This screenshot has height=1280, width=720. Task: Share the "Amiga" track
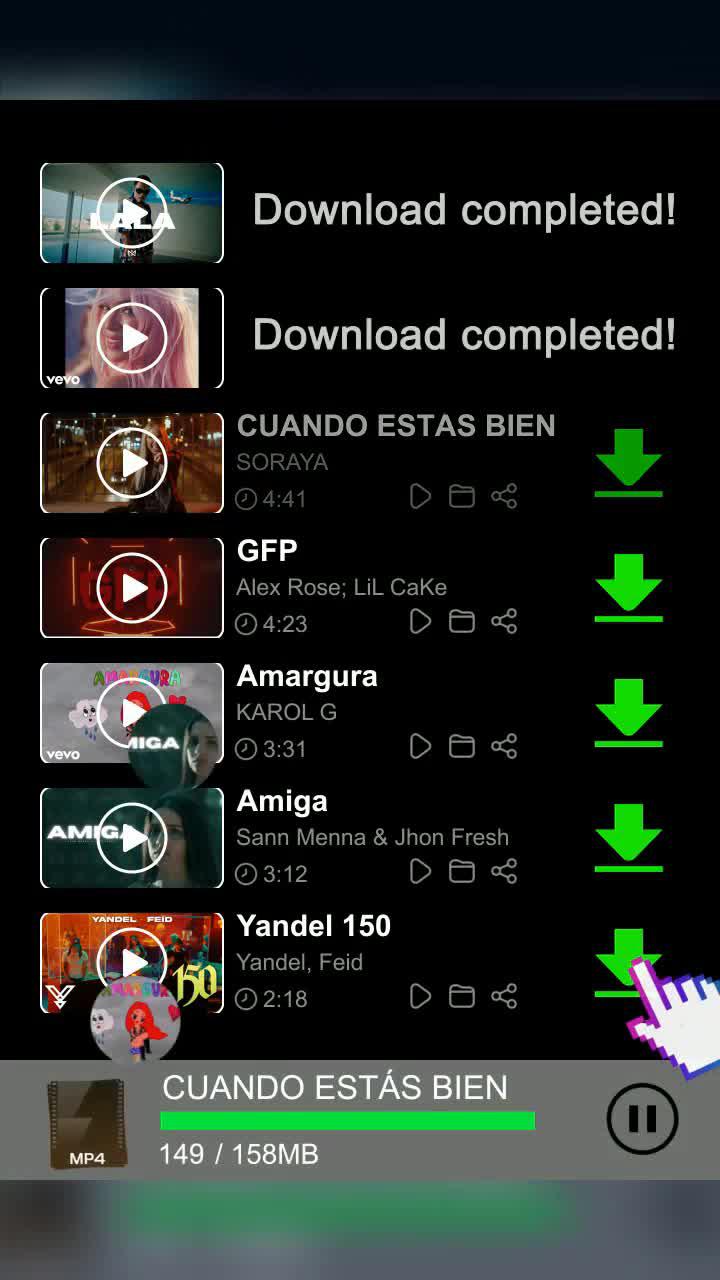(x=503, y=871)
